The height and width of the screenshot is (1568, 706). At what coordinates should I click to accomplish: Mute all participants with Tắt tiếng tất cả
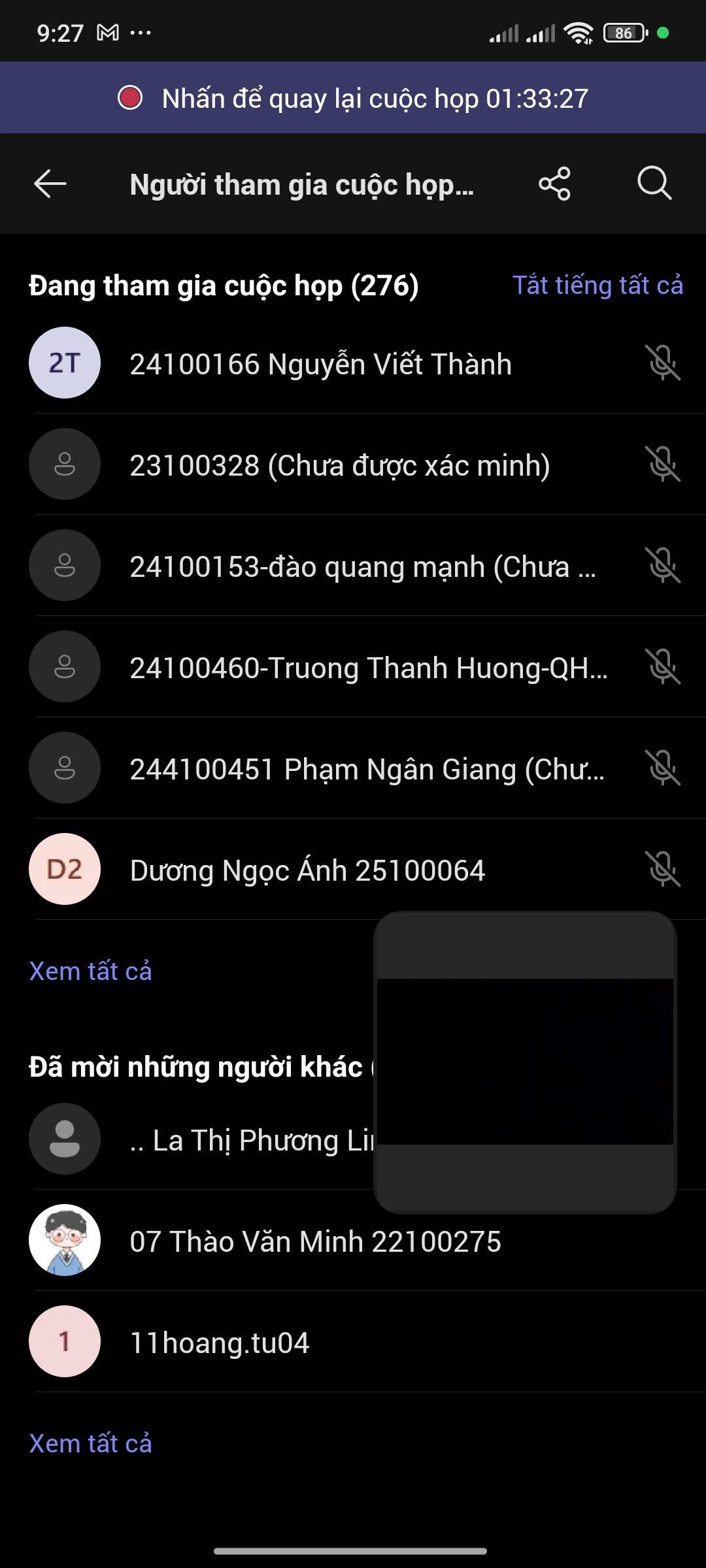[597, 286]
